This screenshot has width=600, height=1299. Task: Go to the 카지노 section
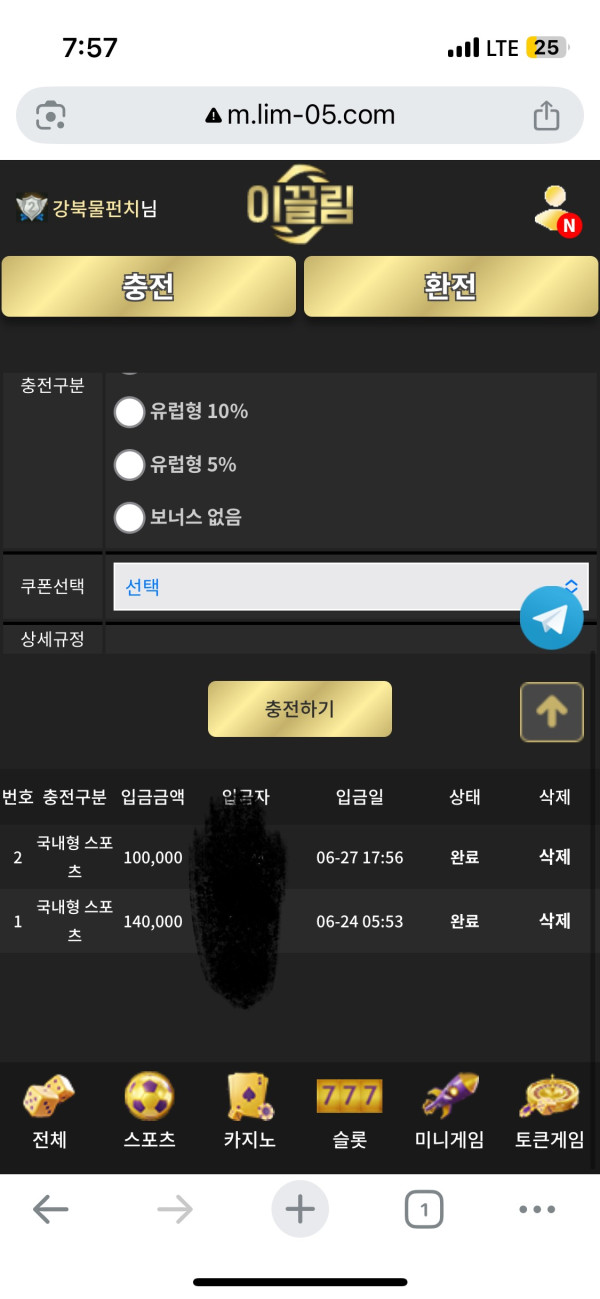tap(249, 1111)
